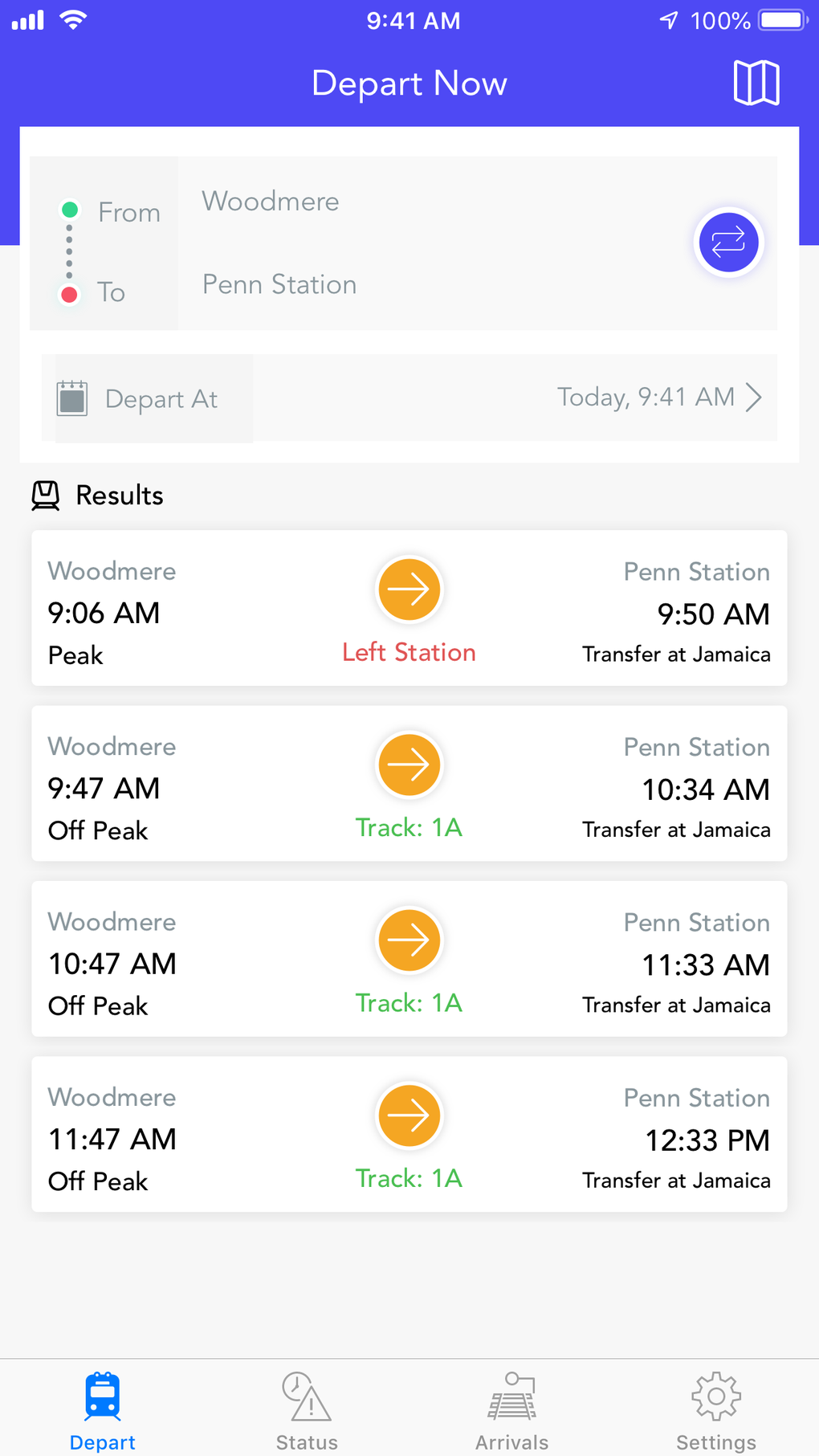Image resolution: width=819 pixels, height=1456 pixels.
Task: Select the Track: 1A link on 9:47 train
Action: pyautogui.click(x=409, y=827)
